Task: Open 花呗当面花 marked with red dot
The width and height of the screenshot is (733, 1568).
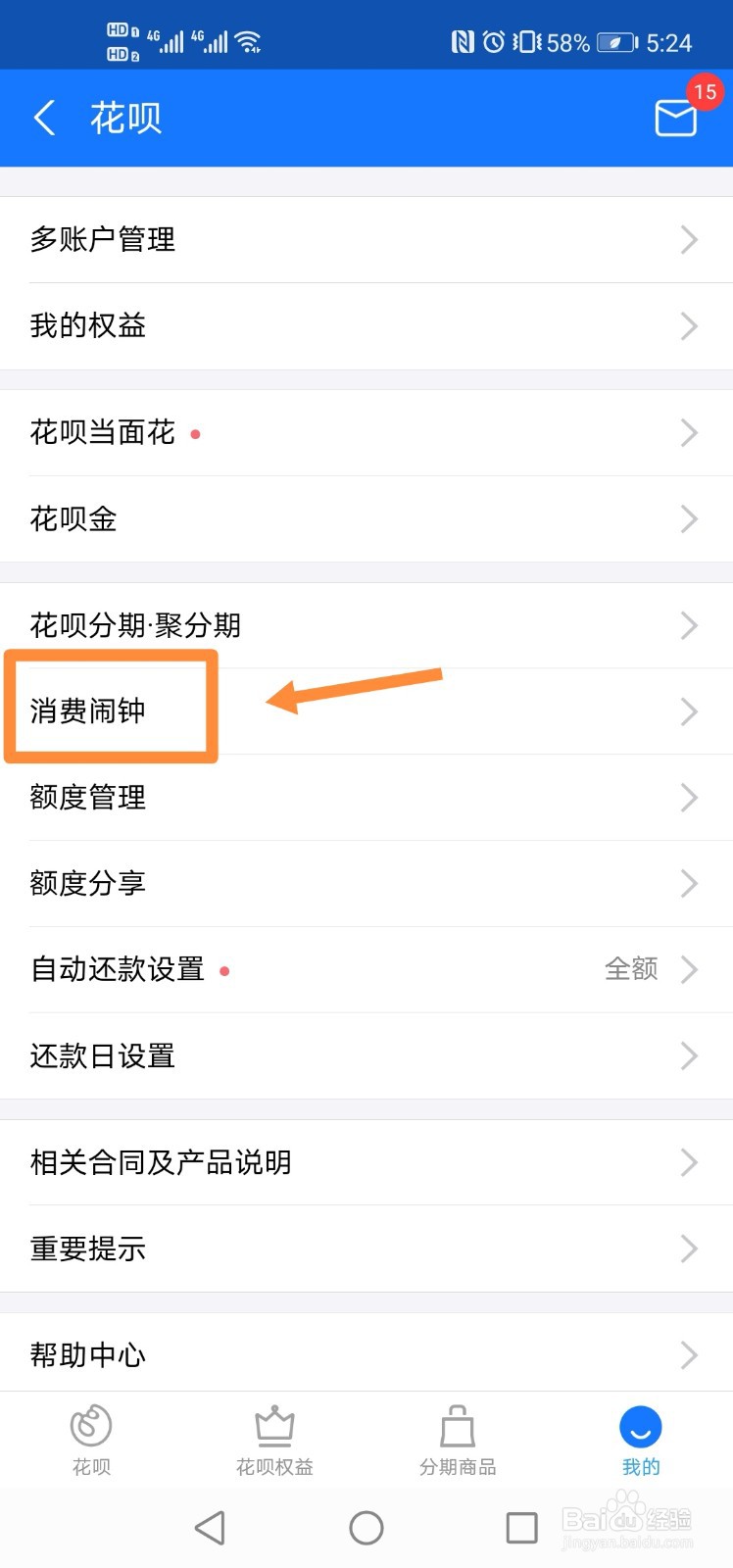Action: (x=366, y=432)
